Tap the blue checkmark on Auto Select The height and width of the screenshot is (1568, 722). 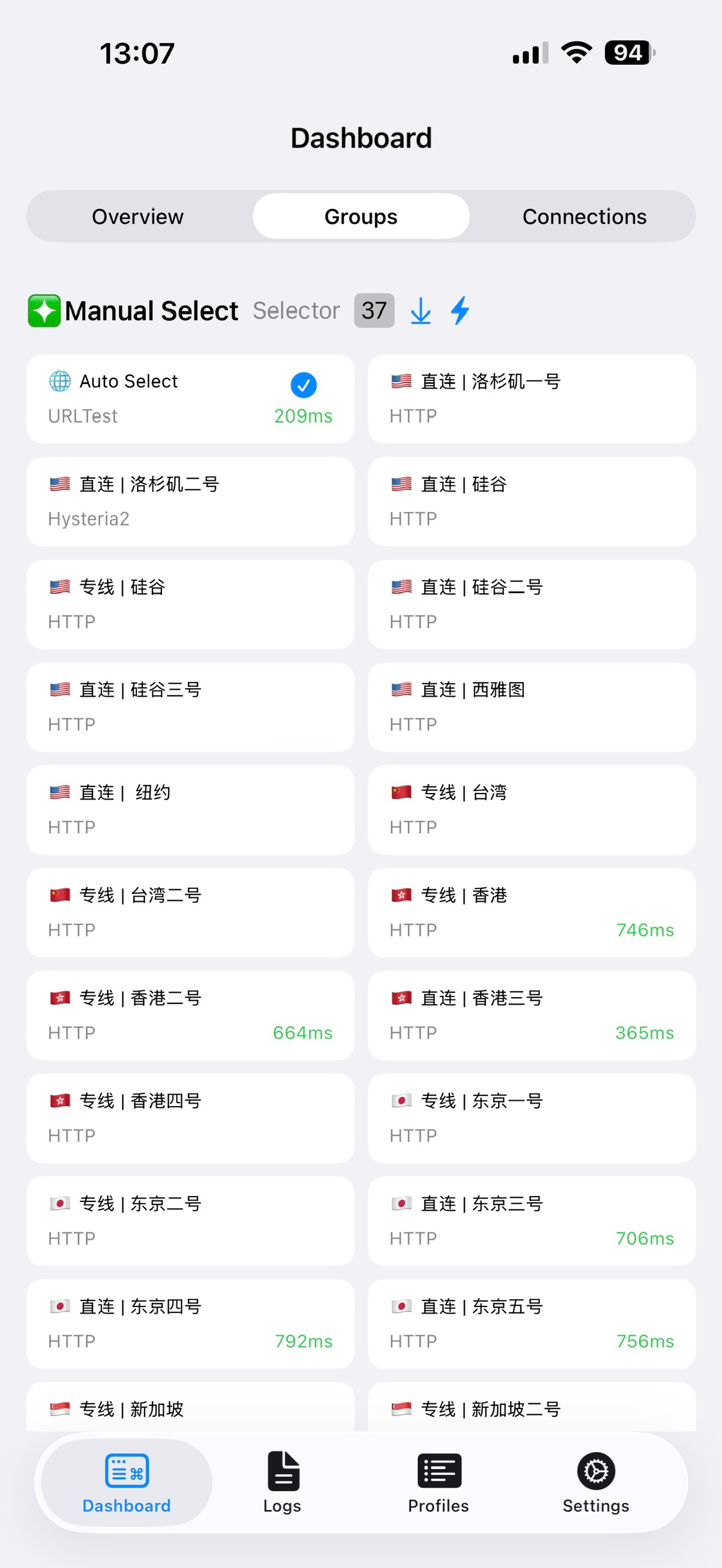point(302,385)
